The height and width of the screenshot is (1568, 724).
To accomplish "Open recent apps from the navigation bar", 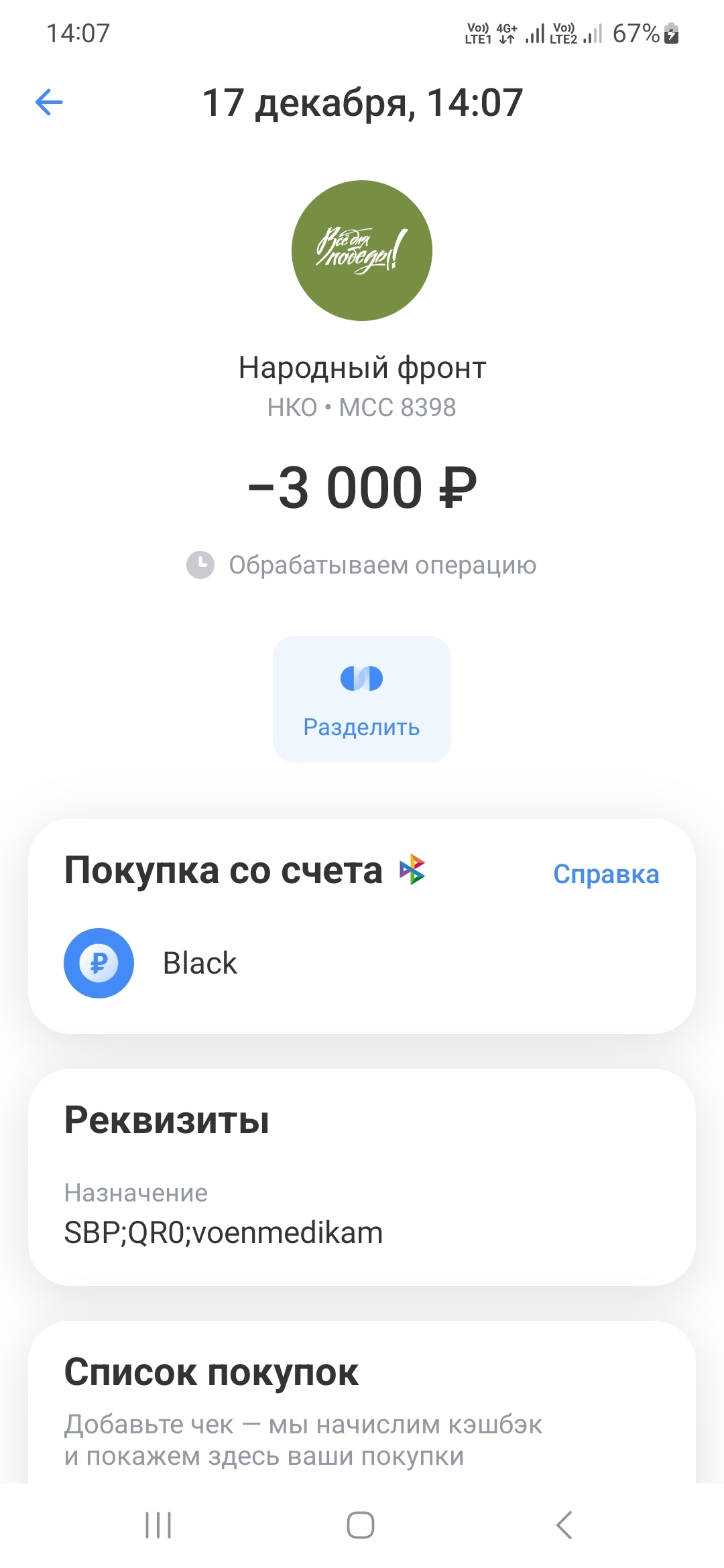I will (158, 1525).
